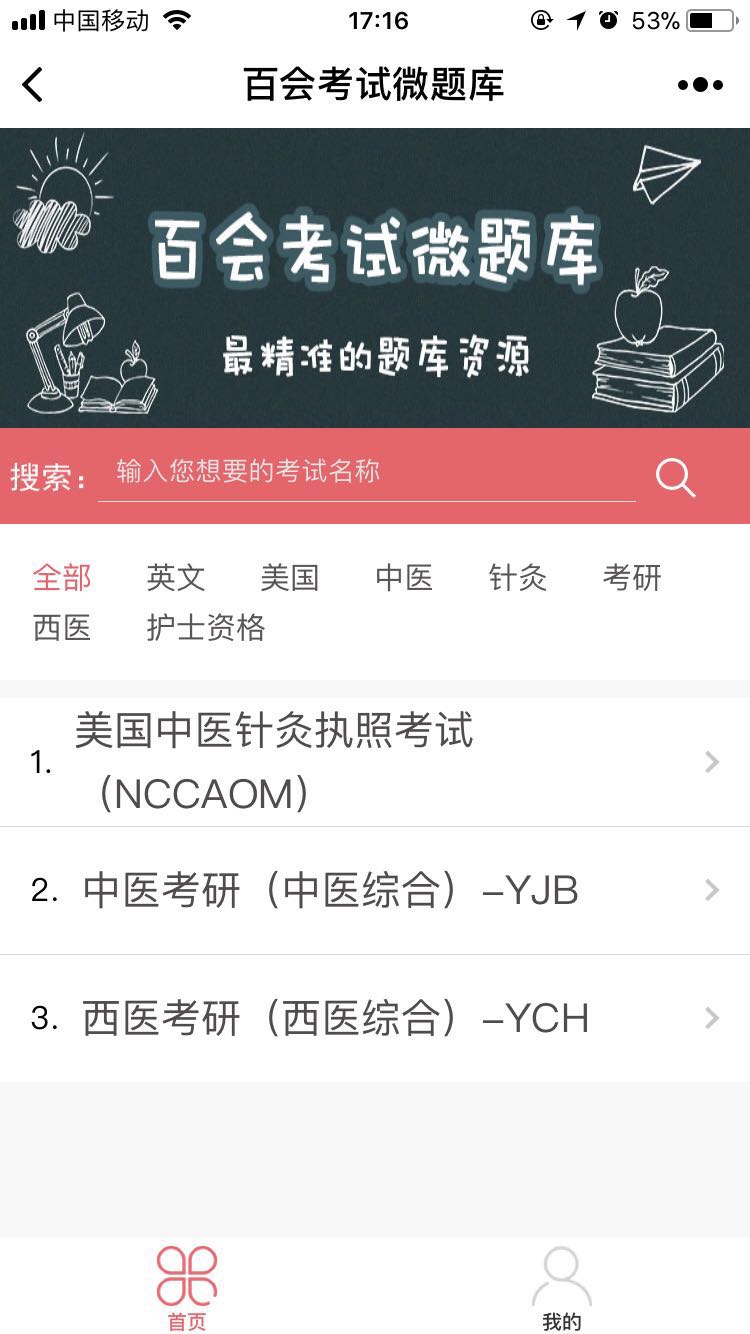Image resolution: width=750 pixels, height=1334 pixels.
Task: Filter by the 英文 category
Action: (x=176, y=577)
